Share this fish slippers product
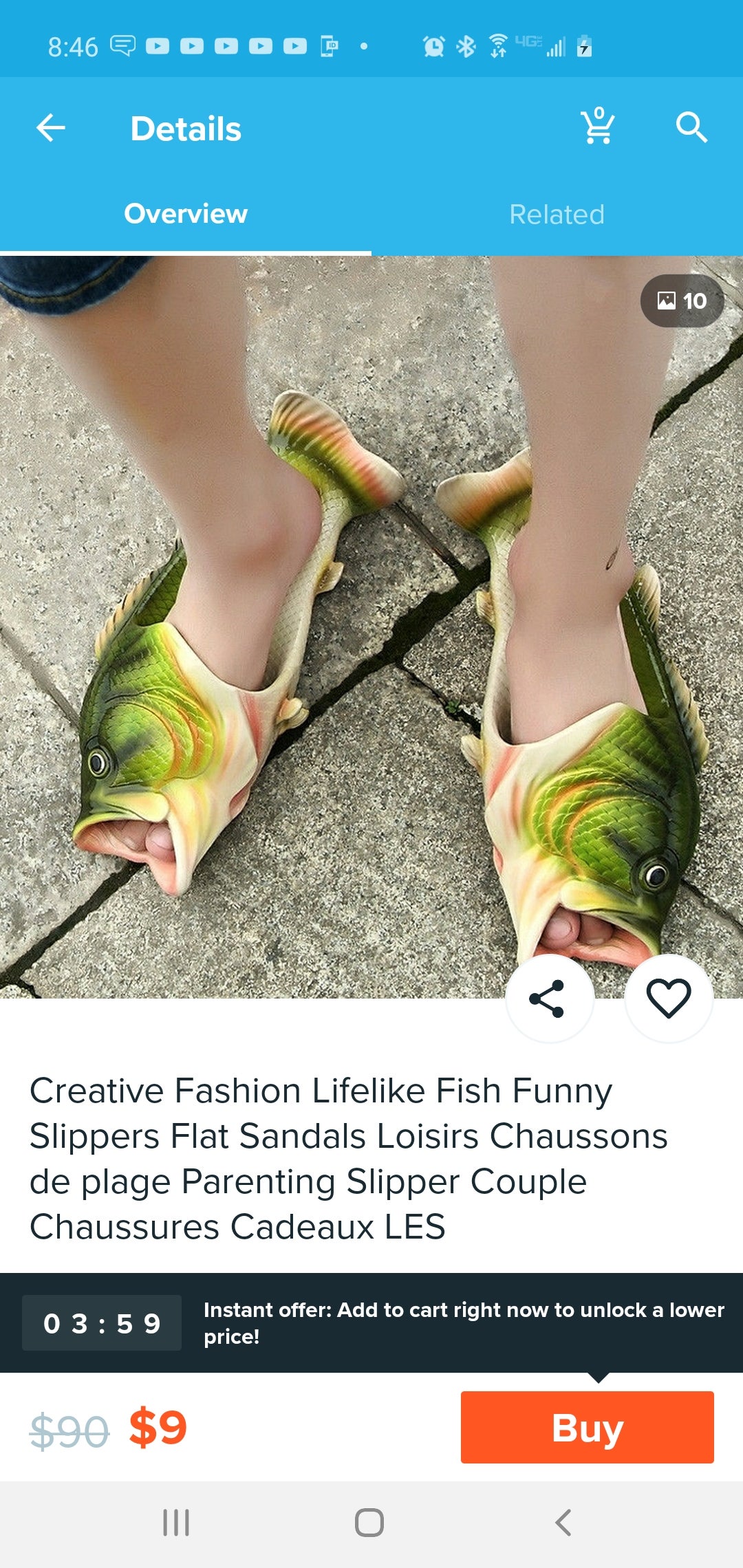 click(549, 999)
